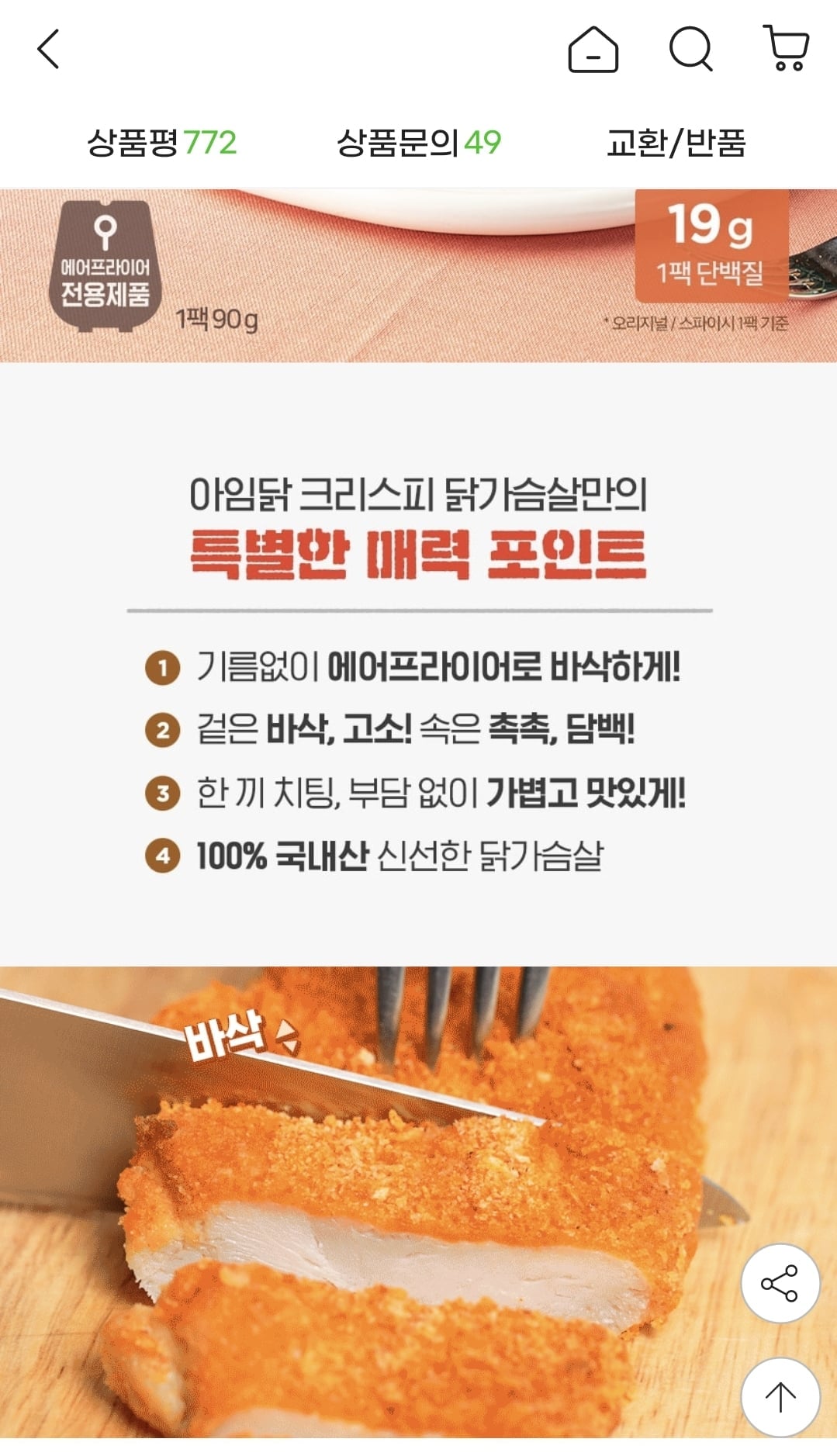Viewport: 837px width, 1456px height.
Task: Switch to the 상품평 772 tab
Action: tap(161, 143)
